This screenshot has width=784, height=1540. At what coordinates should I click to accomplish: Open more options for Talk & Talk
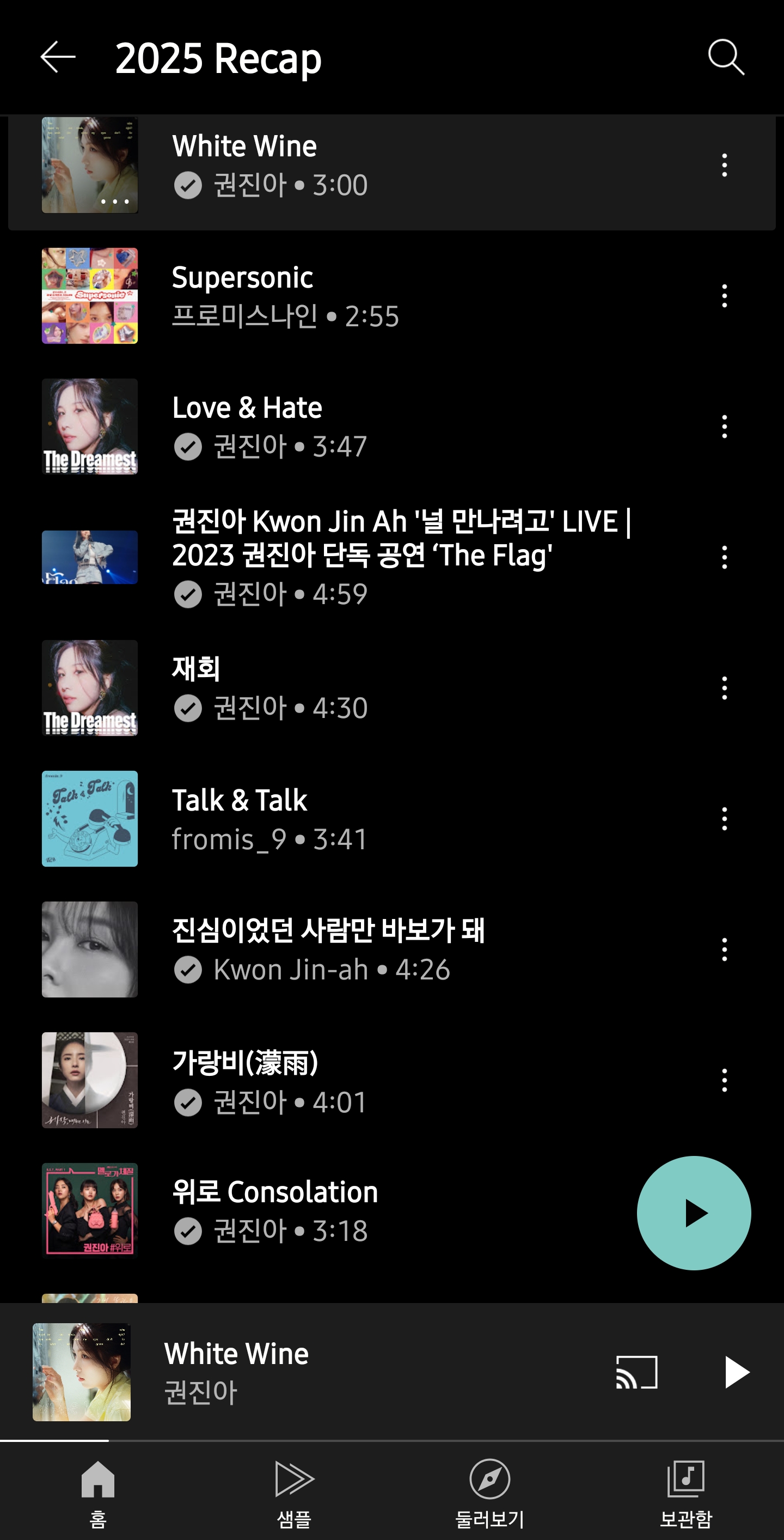point(724,818)
